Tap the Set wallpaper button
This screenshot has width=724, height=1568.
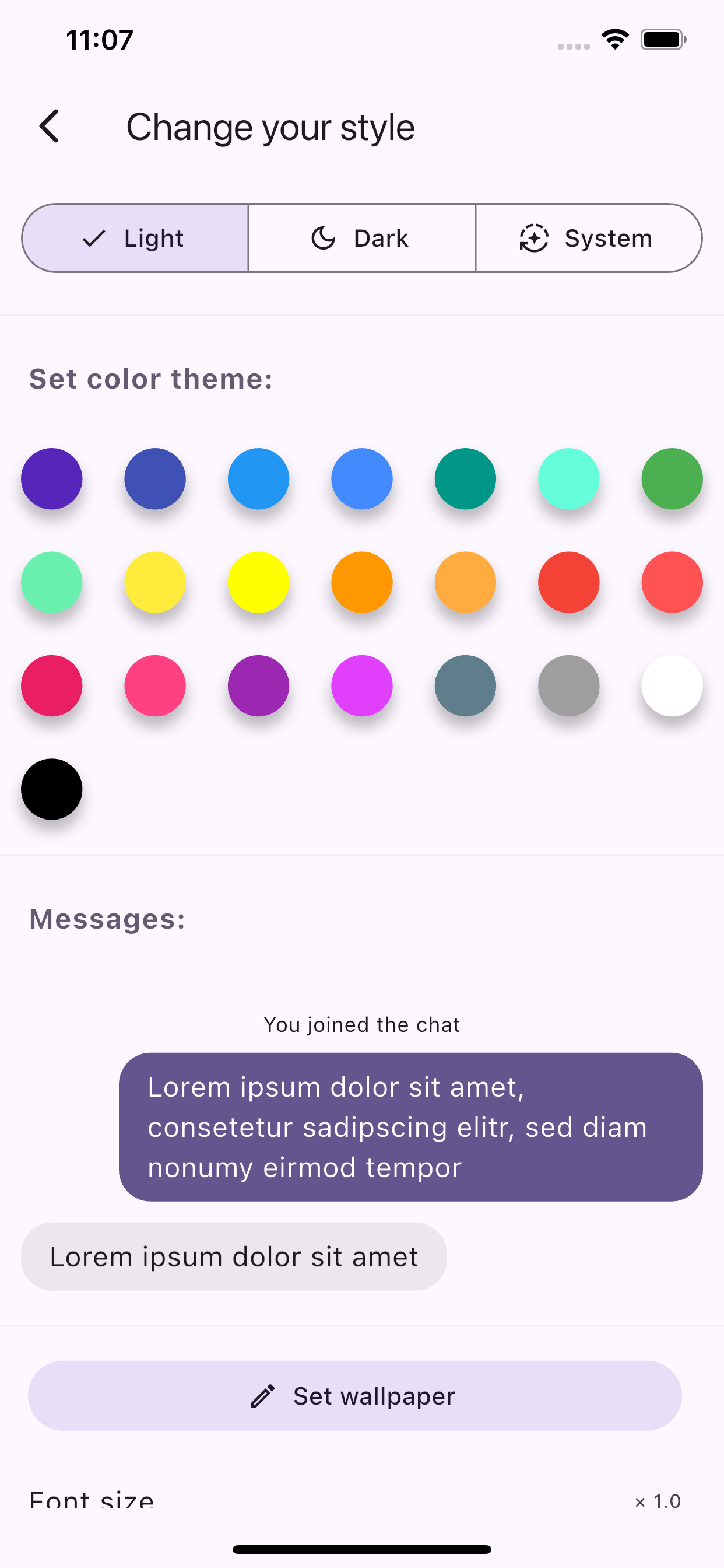(x=354, y=1396)
